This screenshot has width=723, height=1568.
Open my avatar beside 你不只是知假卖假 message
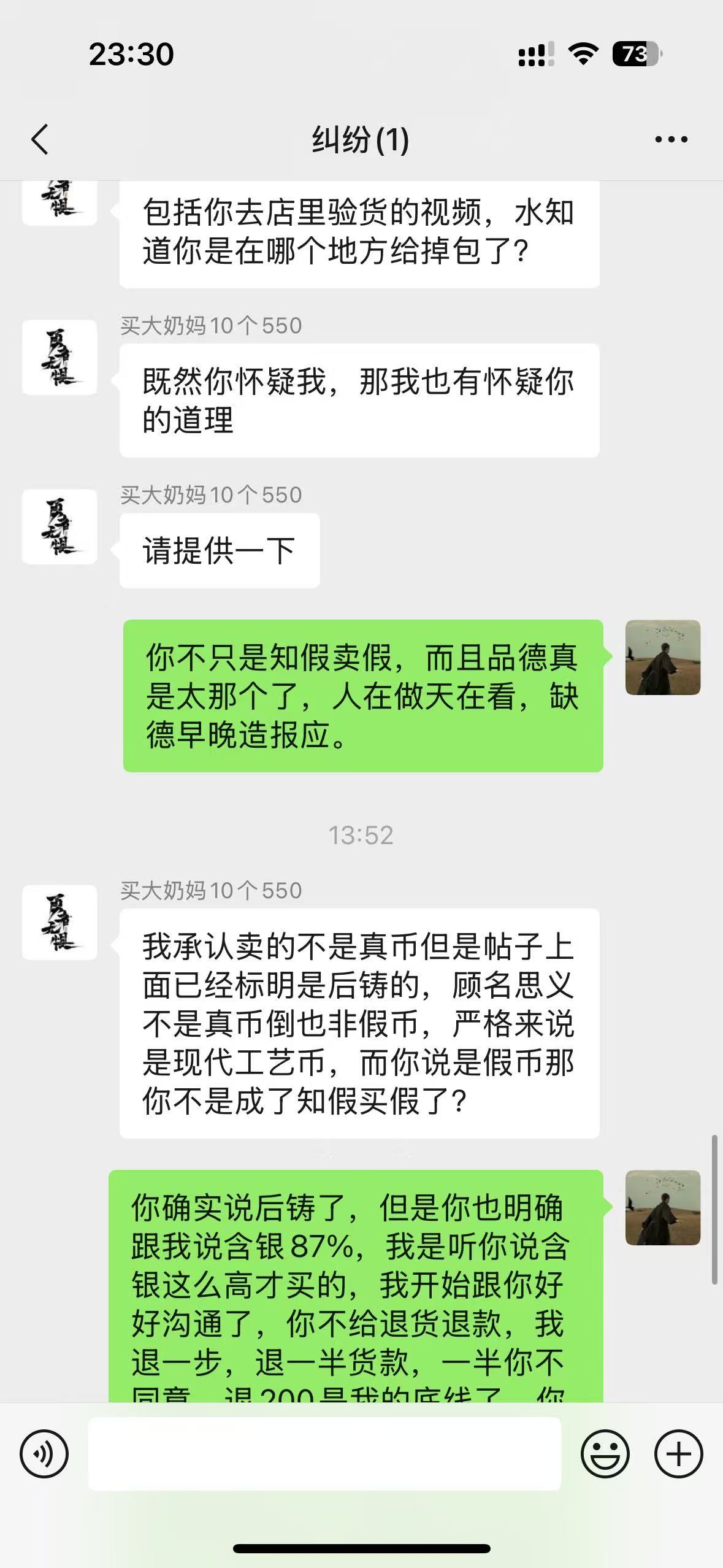pyautogui.click(x=662, y=657)
